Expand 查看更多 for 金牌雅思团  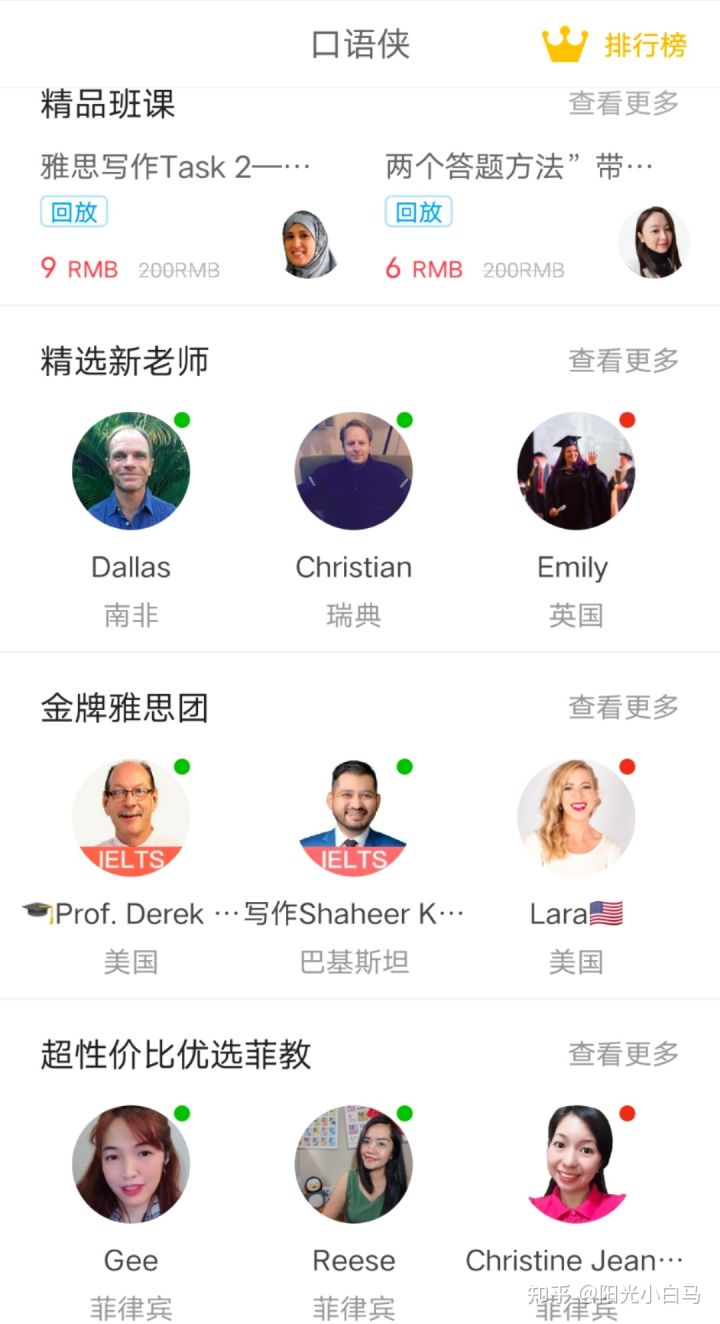pyautogui.click(x=623, y=708)
